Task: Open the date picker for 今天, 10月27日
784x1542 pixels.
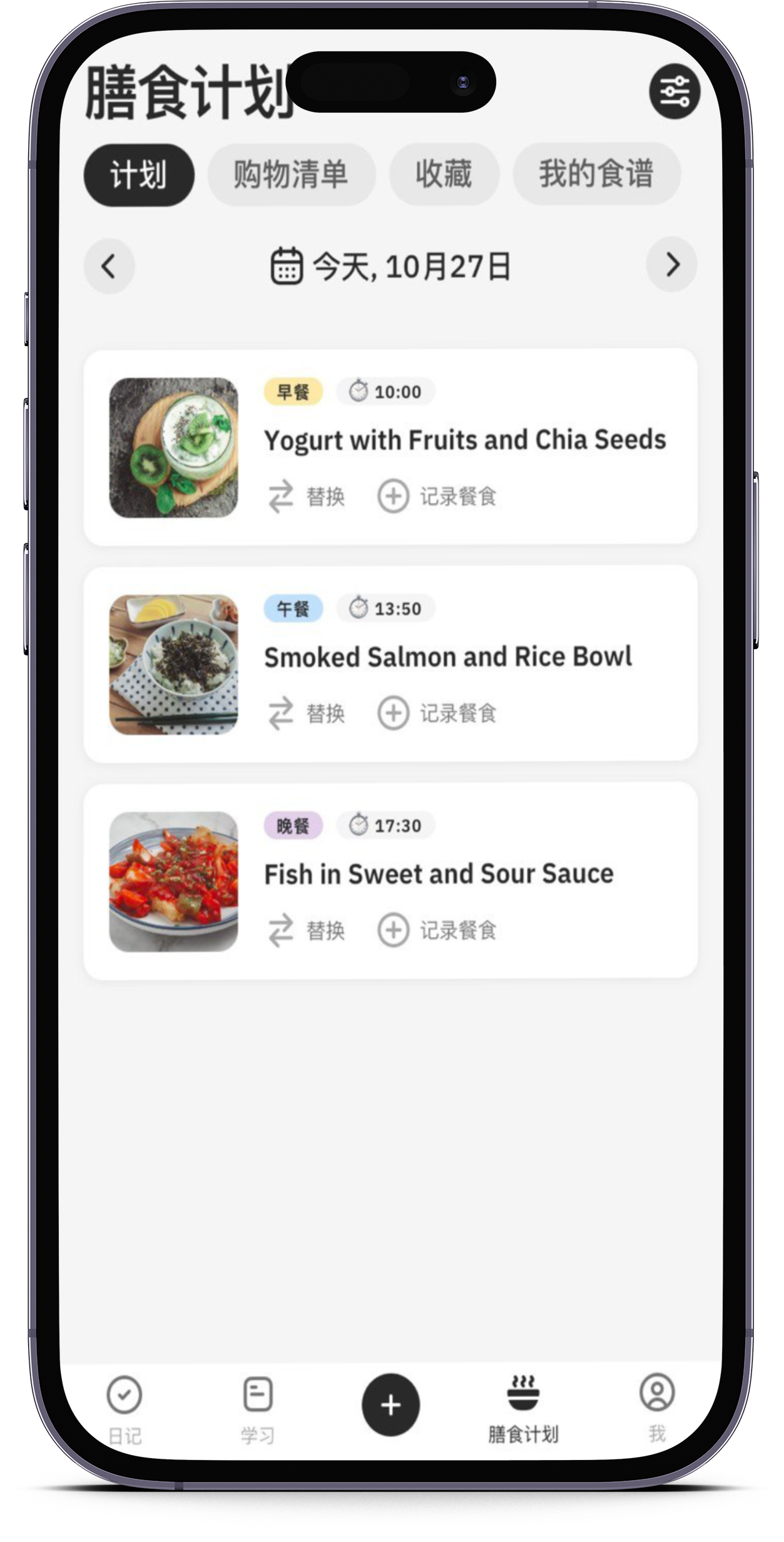Action: 391,267
